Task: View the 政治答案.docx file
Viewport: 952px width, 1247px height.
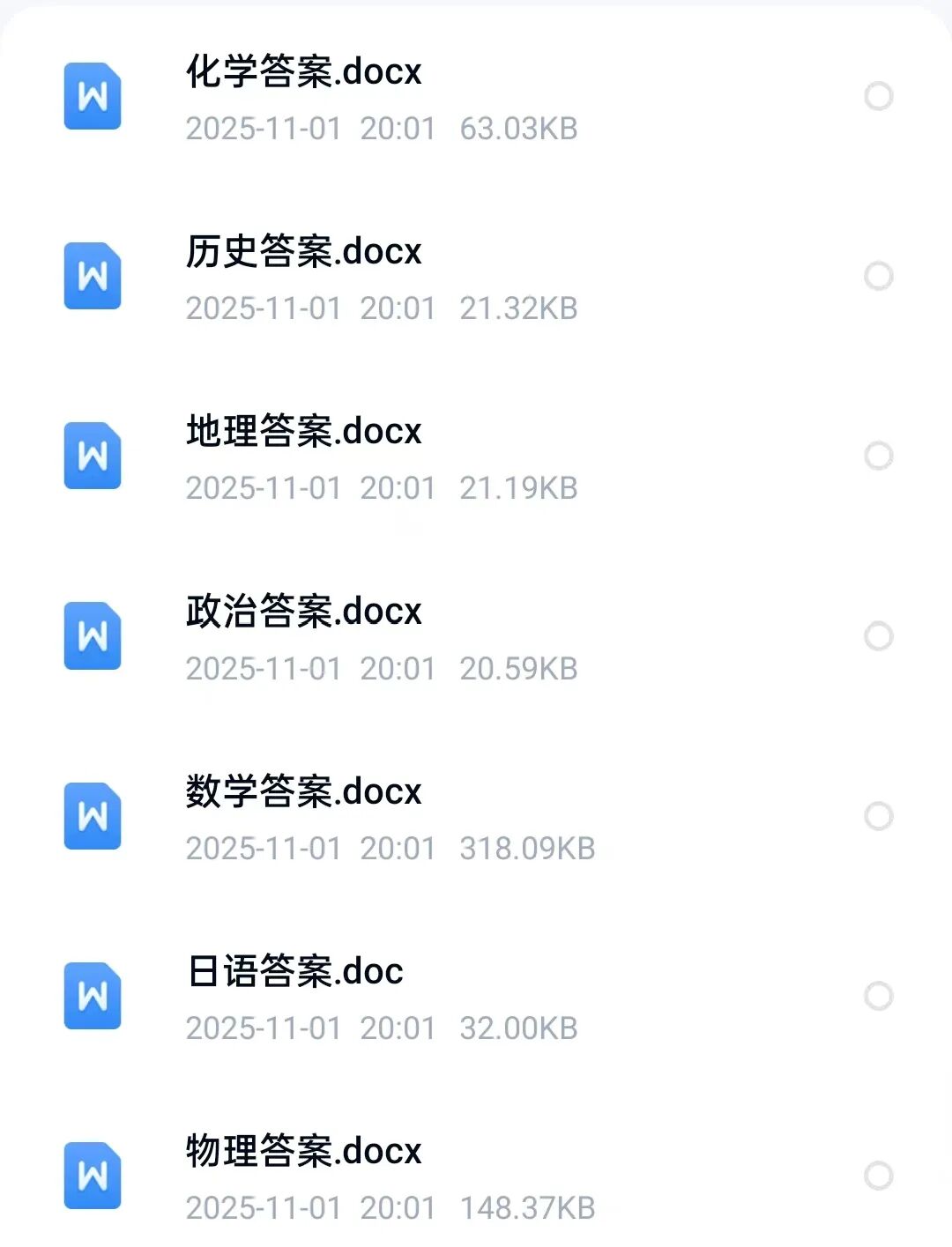Action: (x=303, y=612)
